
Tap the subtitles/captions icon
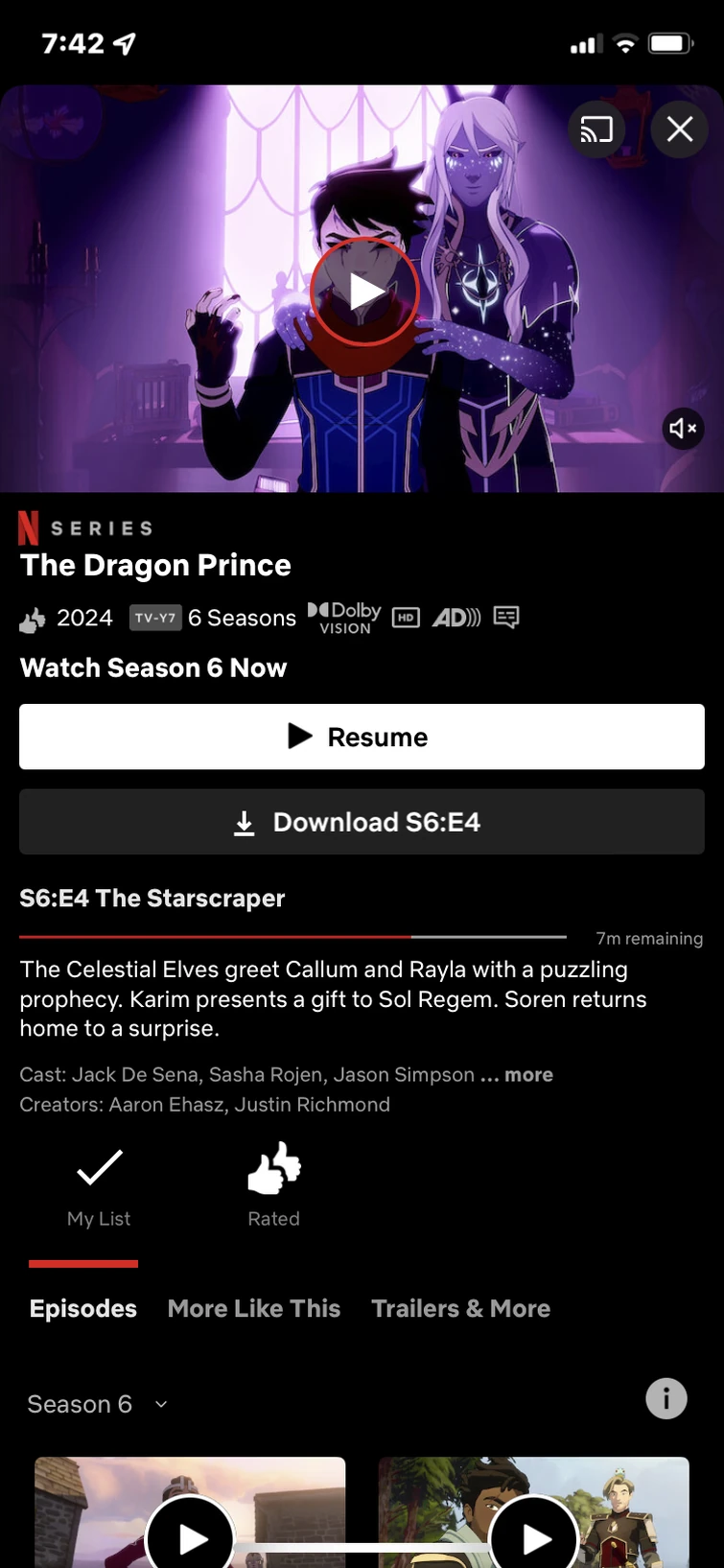[505, 618]
